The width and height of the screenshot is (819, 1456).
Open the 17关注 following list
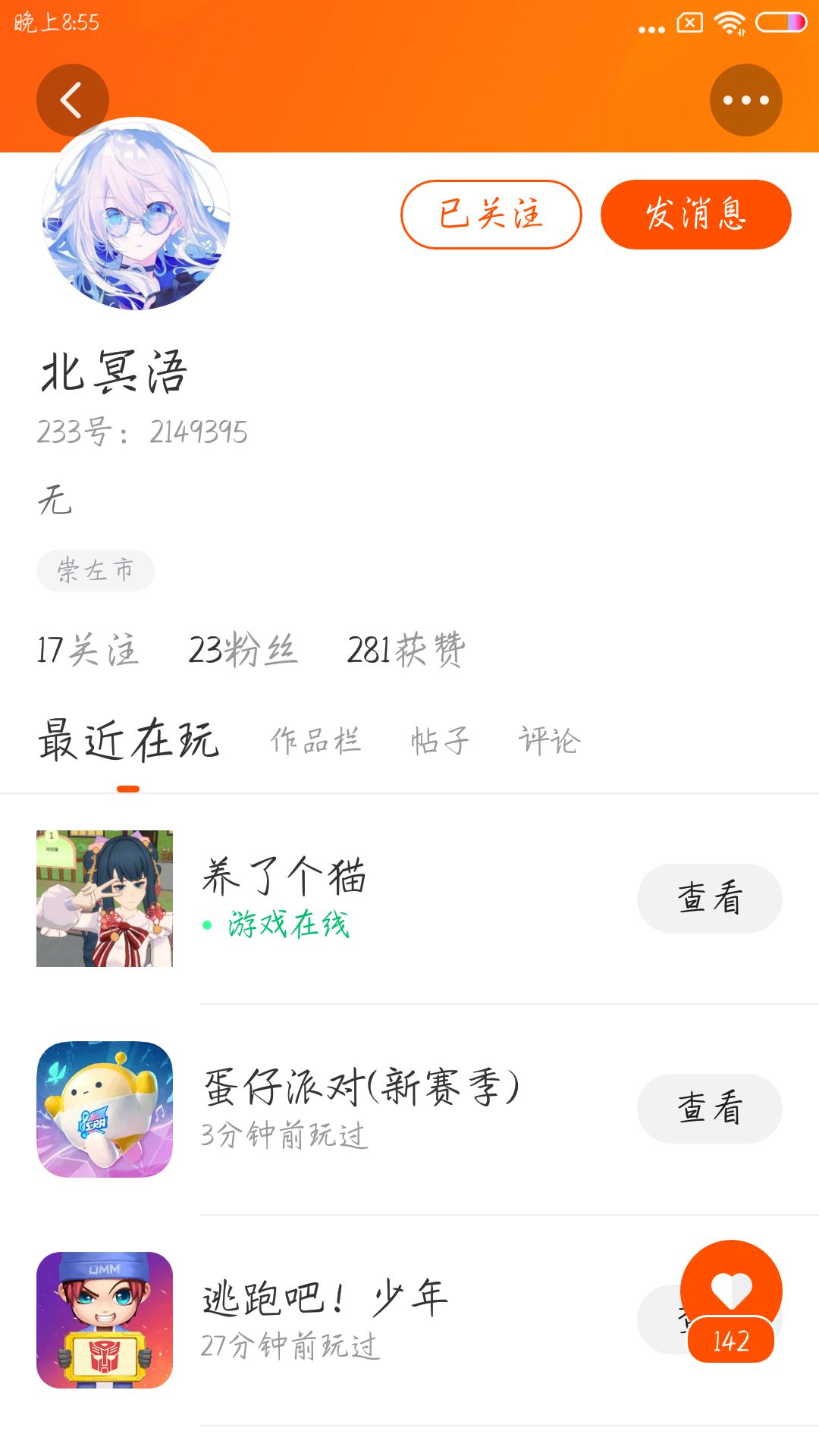tap(88, 650)
